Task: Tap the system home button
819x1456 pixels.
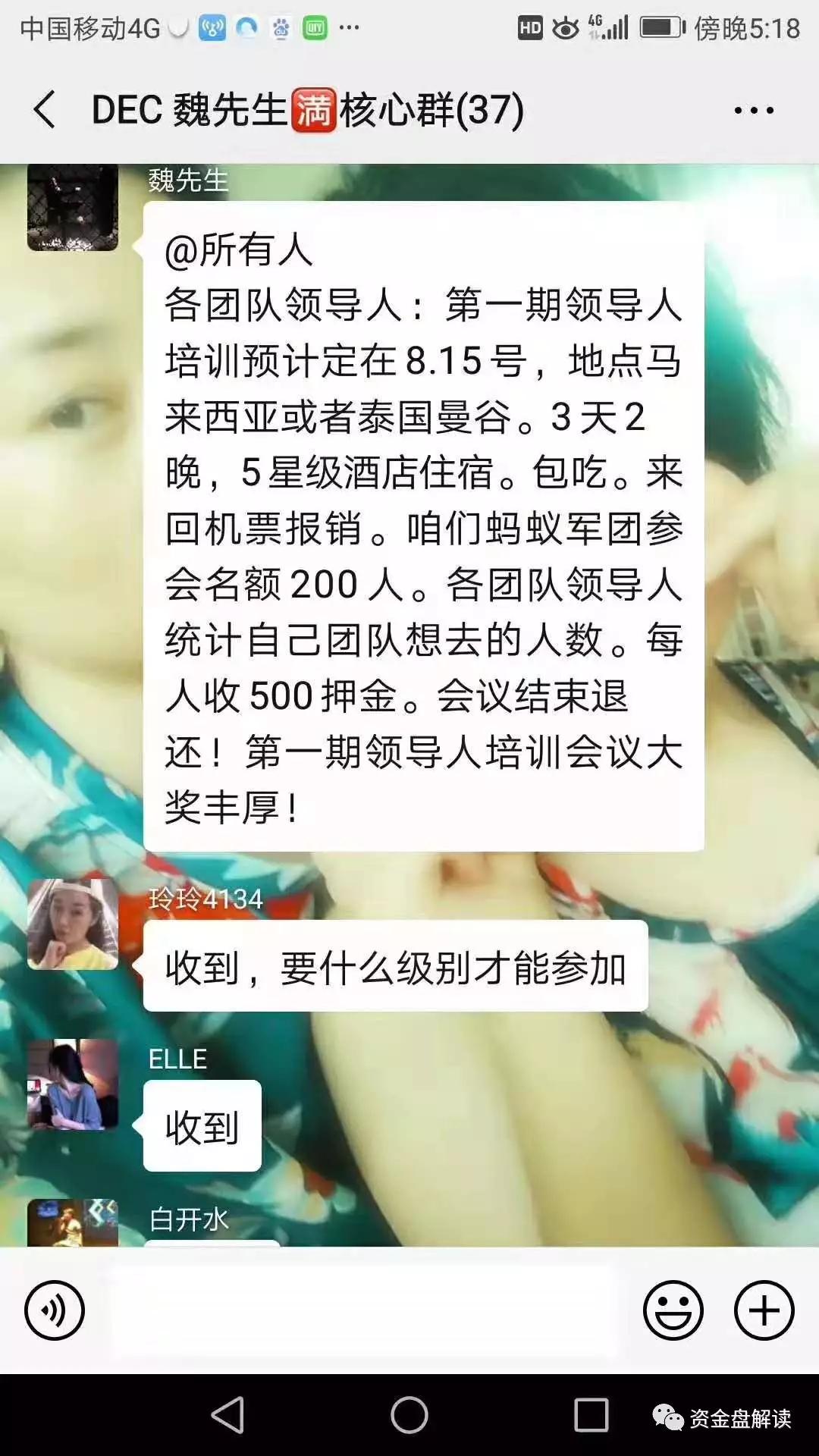Action: 409,1415
